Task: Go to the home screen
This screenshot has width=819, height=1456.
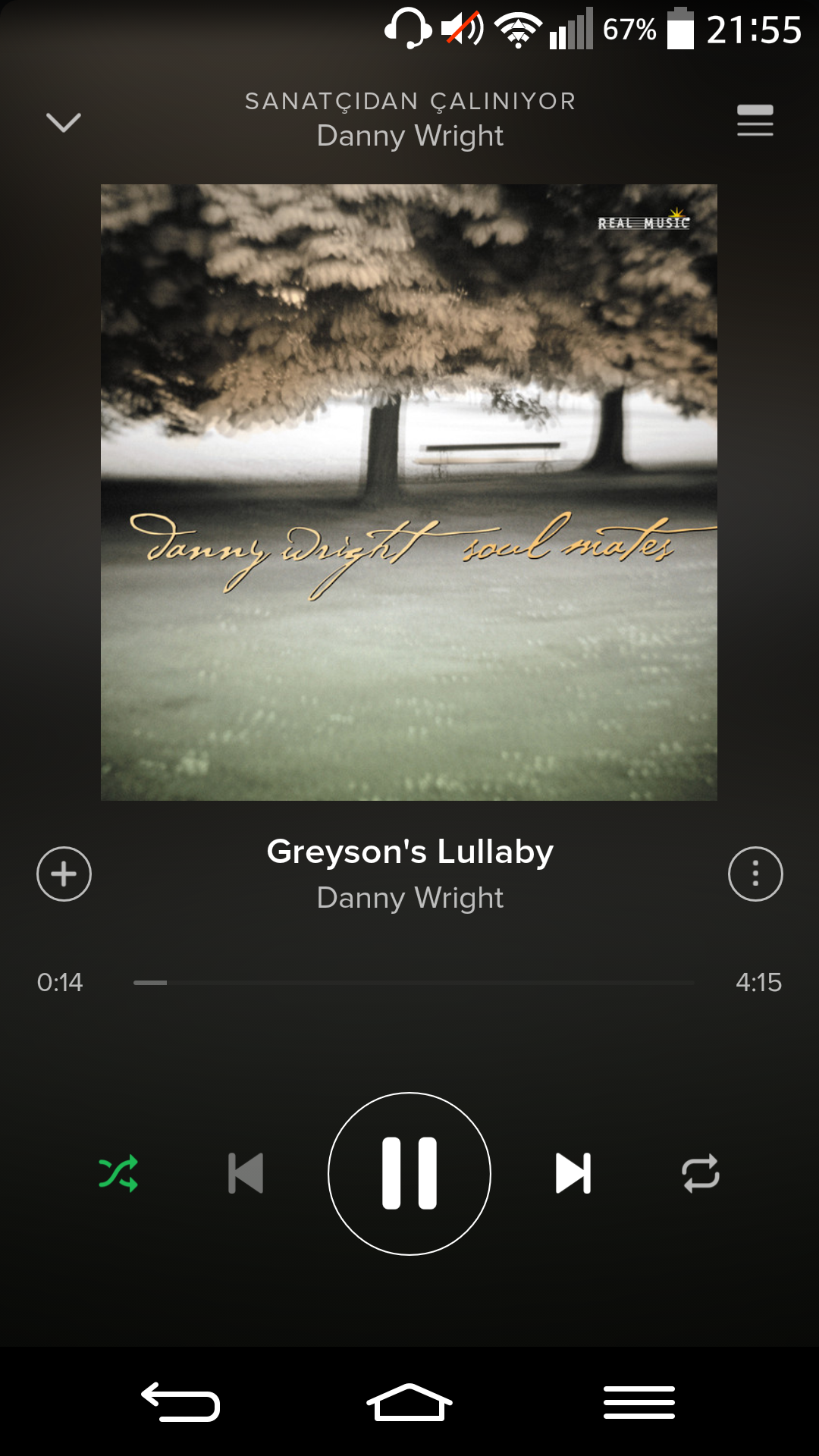Action: coord(409,1401)
